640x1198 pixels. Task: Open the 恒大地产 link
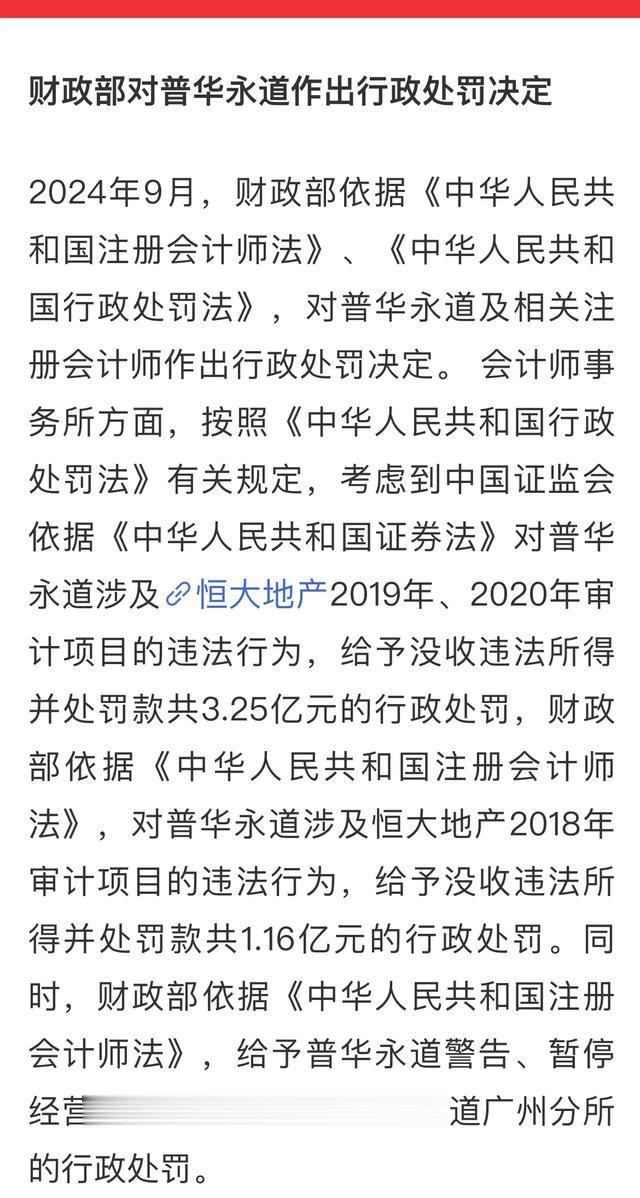tap(247, 594)
